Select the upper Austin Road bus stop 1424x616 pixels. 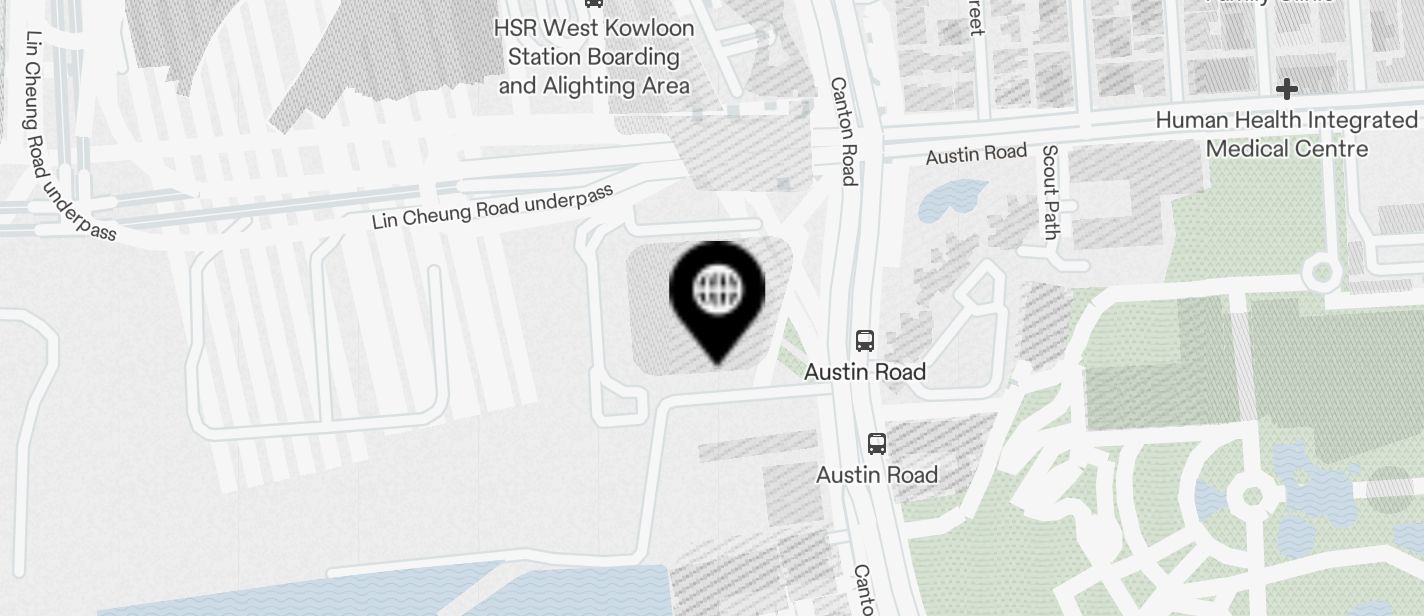pos(865,341)
